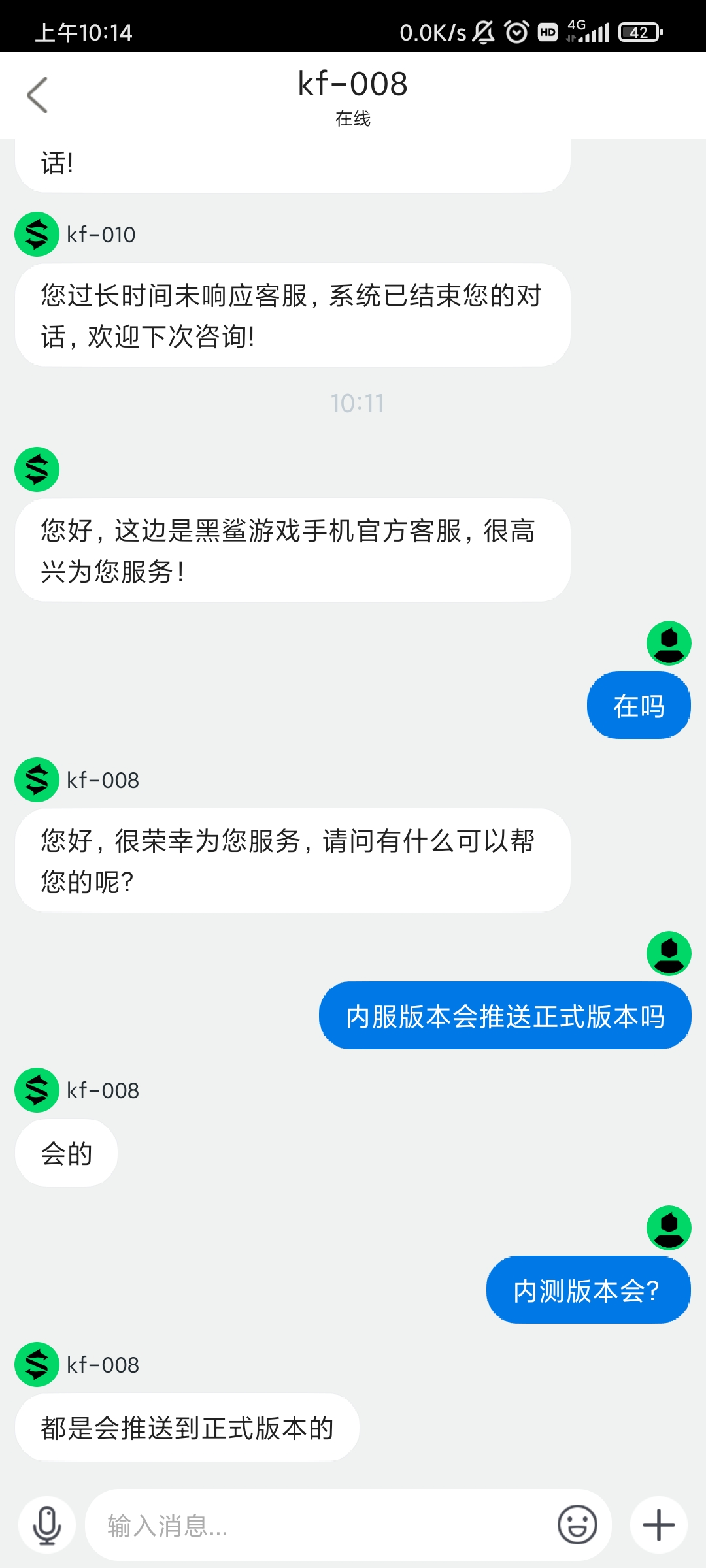
Task: Open the plus attachment menu
Action: [658, 1526]
